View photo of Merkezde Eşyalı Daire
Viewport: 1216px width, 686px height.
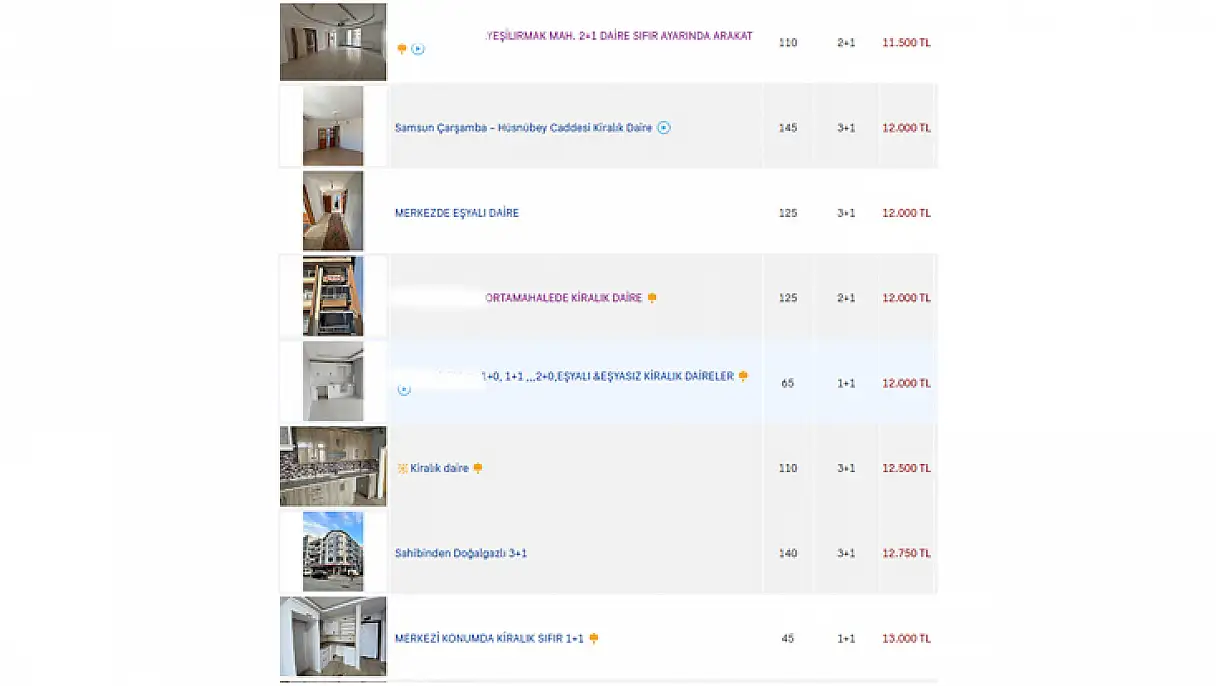[333, 211]
